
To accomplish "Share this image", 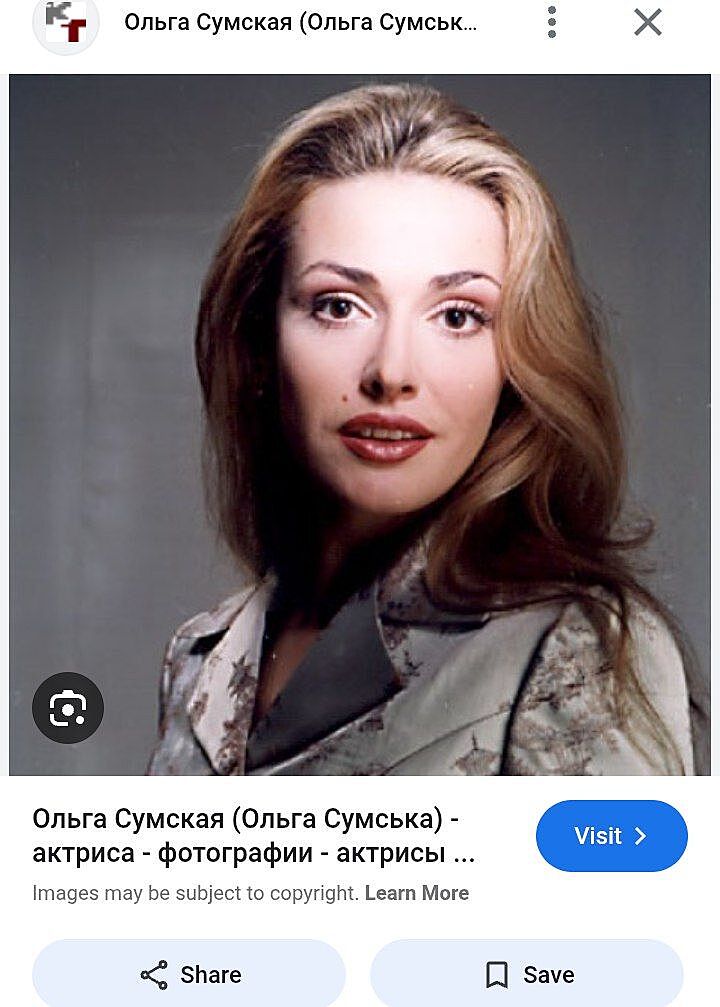I will click(x=189, y=974).
